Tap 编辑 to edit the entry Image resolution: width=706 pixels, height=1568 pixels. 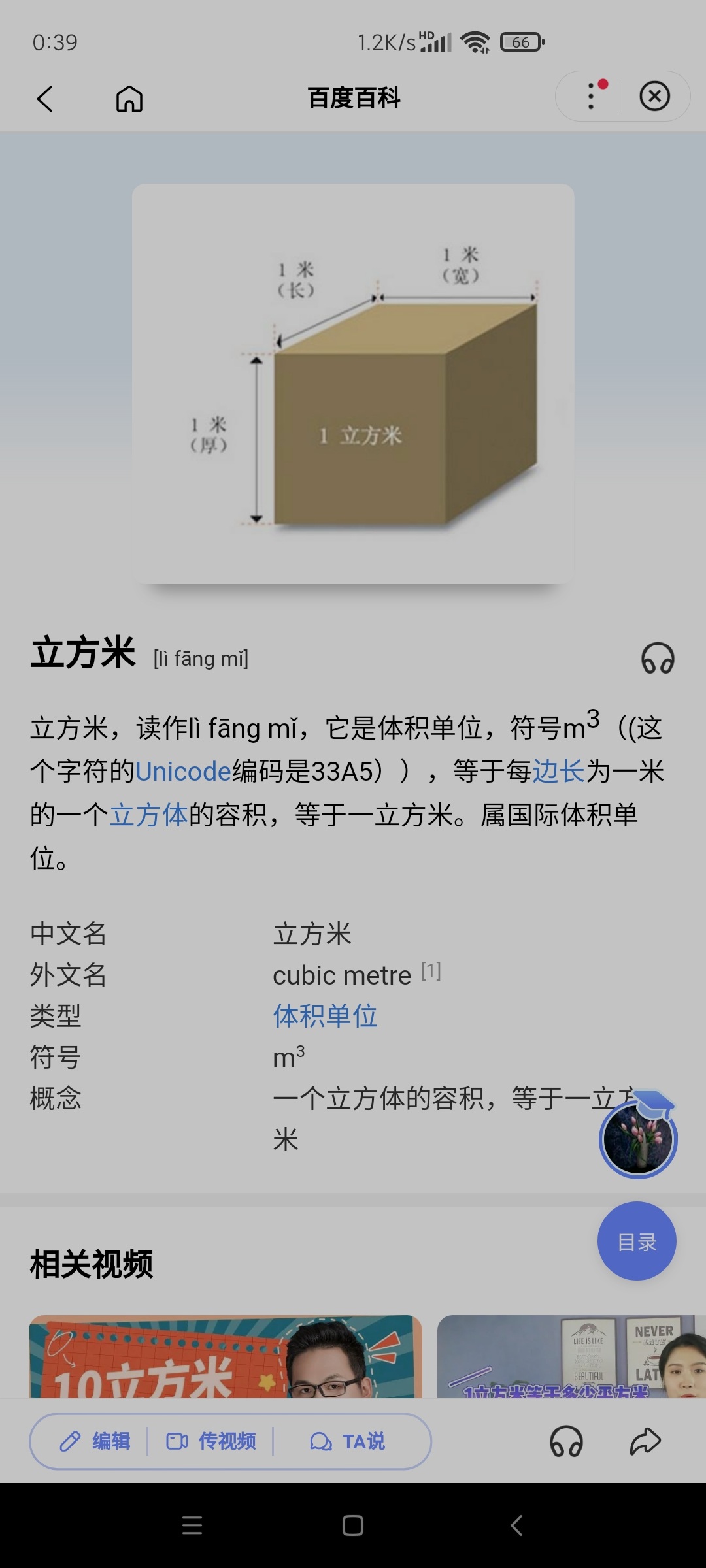click(x=95, y=1441)
